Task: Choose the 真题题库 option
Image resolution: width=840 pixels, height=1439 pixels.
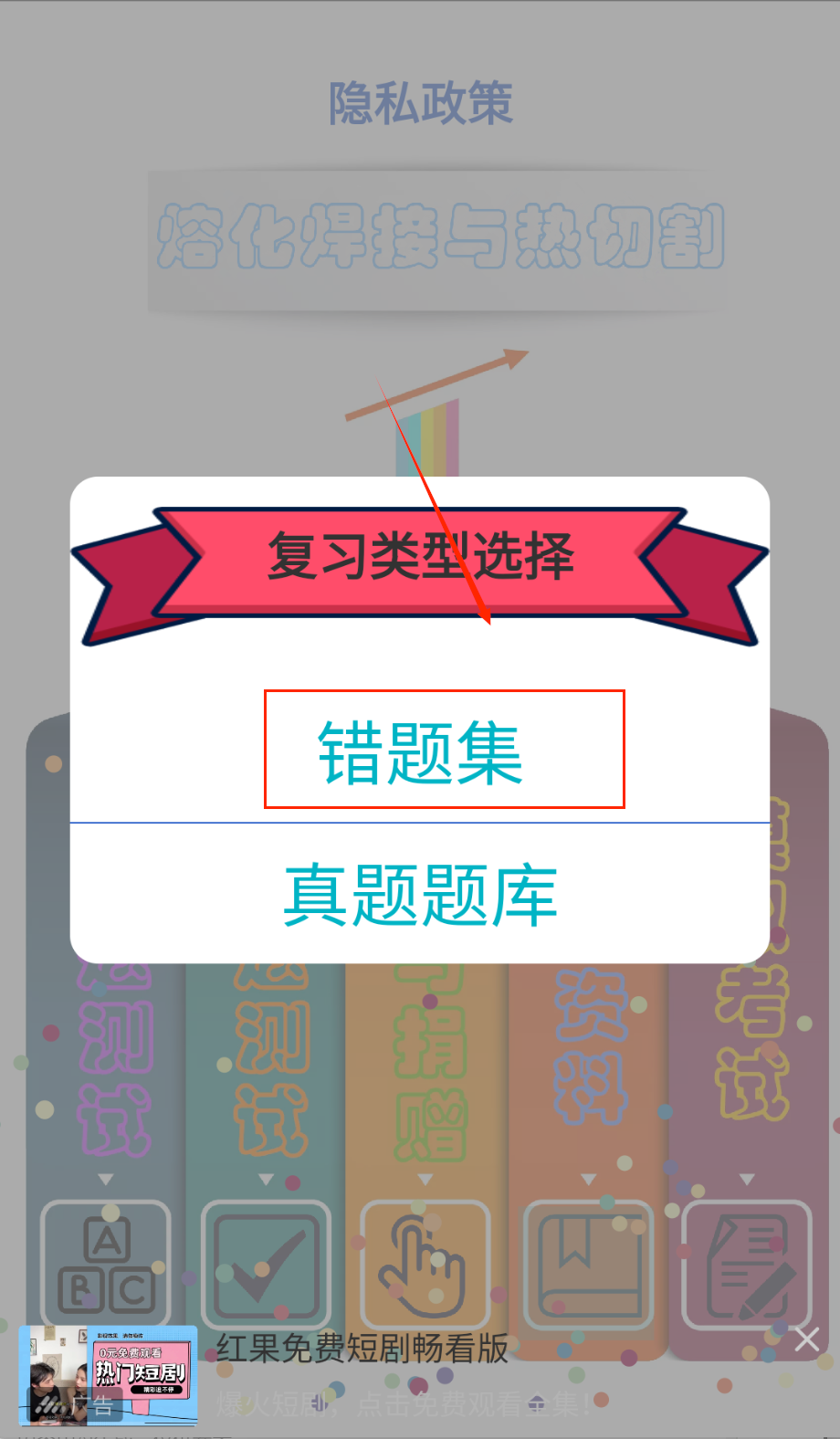Action: 421,895
